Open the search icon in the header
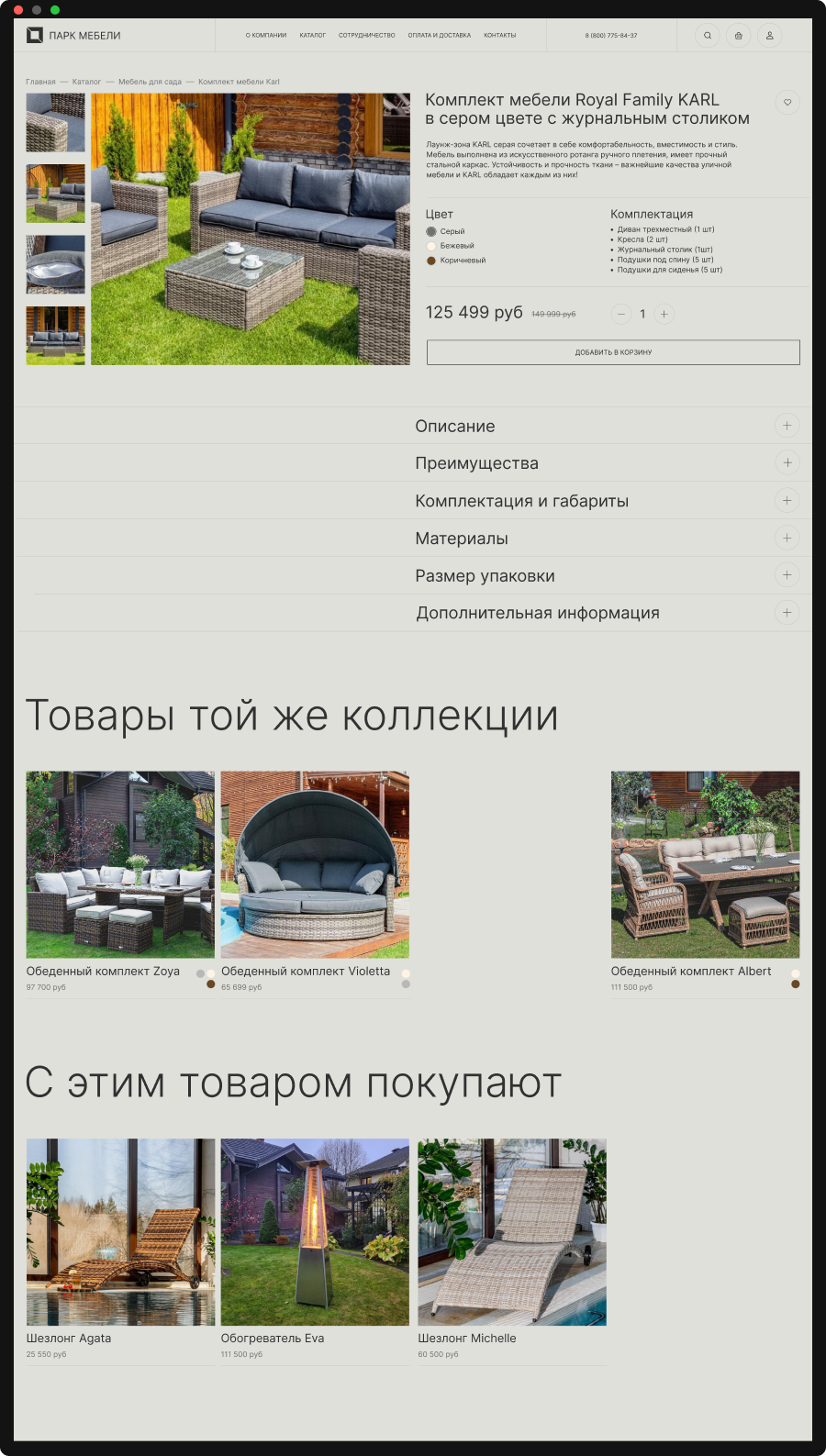Image resolution: width=826 pixels, height=1456 pixels. (x=708, y=36)
